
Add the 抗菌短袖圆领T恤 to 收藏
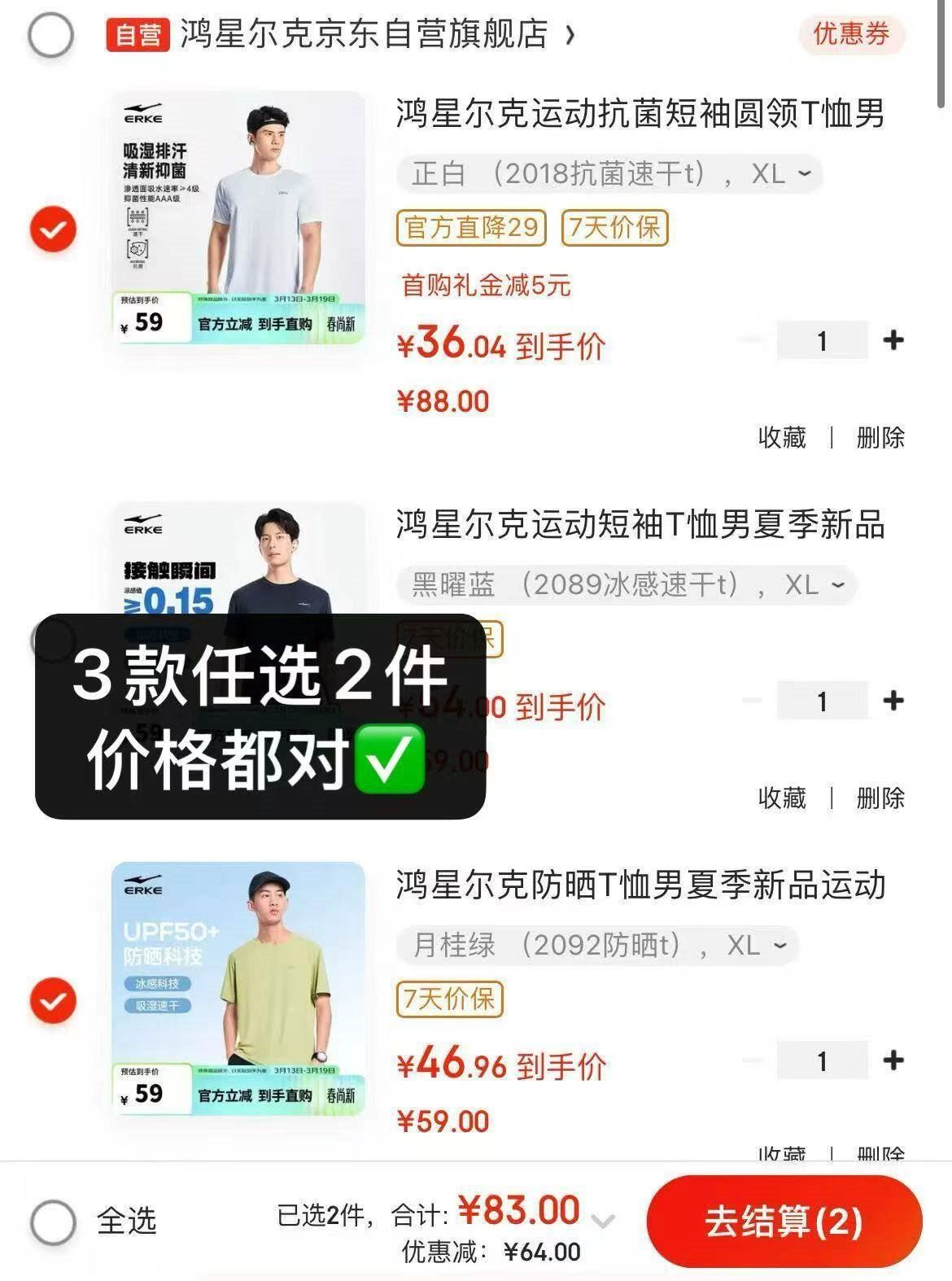781,438
